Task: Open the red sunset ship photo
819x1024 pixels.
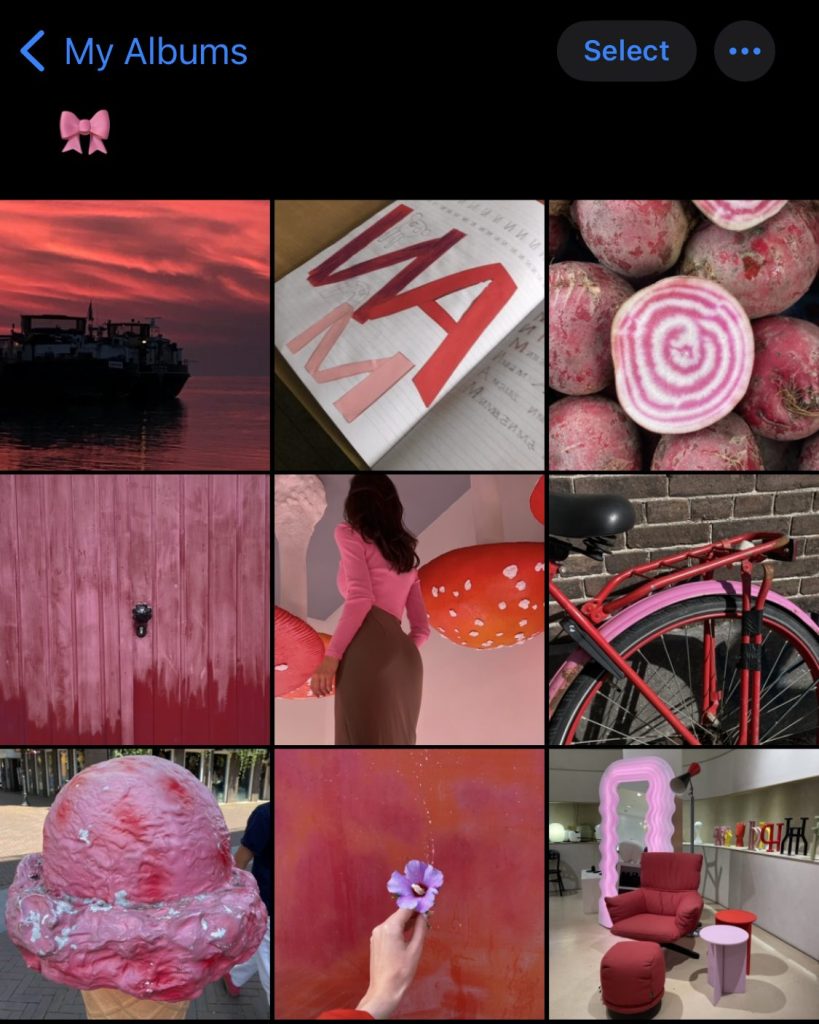Action: point(134,334)
